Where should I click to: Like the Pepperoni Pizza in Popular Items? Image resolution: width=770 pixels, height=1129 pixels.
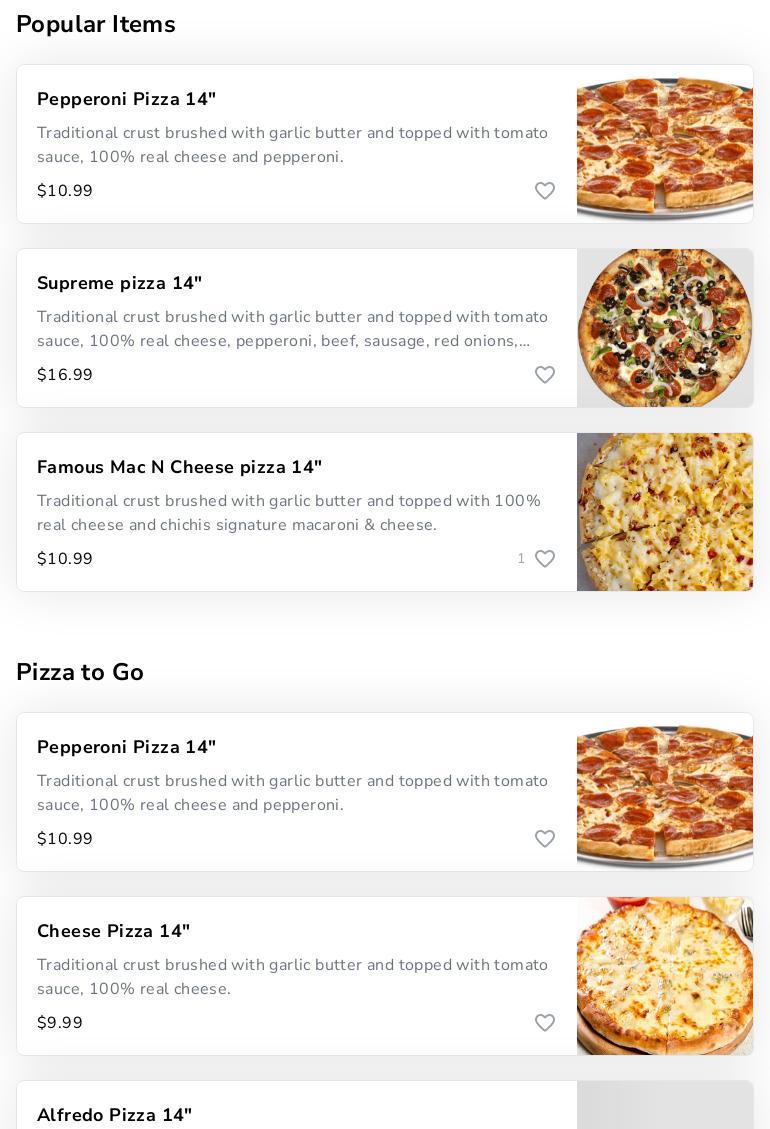point(545,191)
